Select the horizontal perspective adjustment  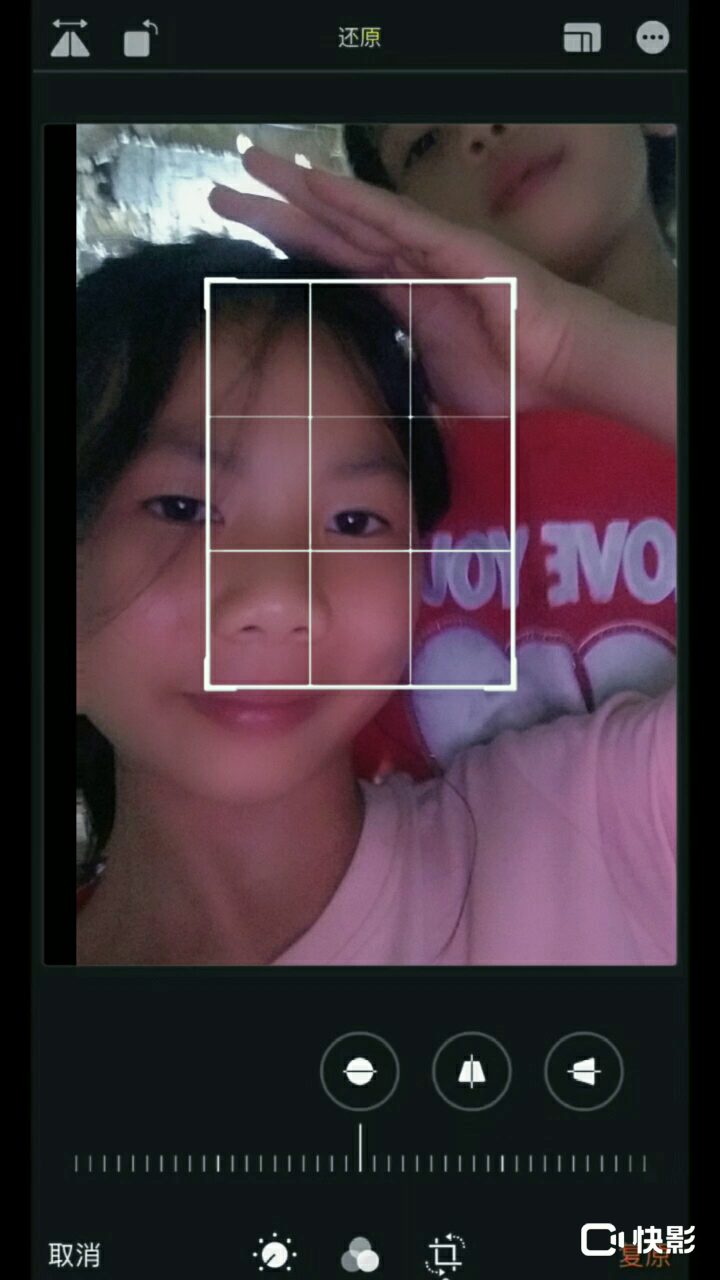tap(583, 1072)
